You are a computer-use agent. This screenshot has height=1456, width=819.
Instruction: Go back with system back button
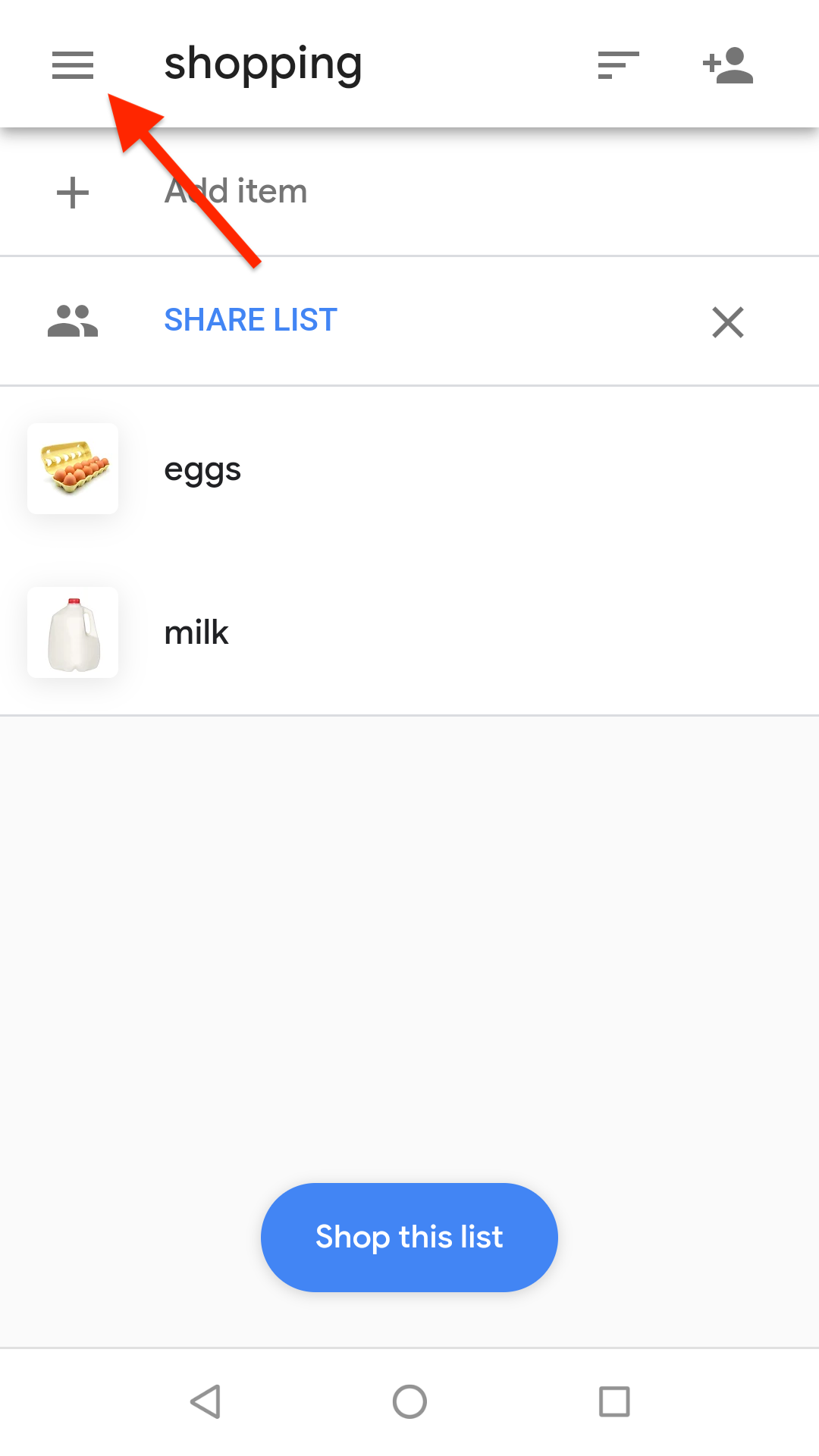tap(206, 1401)
